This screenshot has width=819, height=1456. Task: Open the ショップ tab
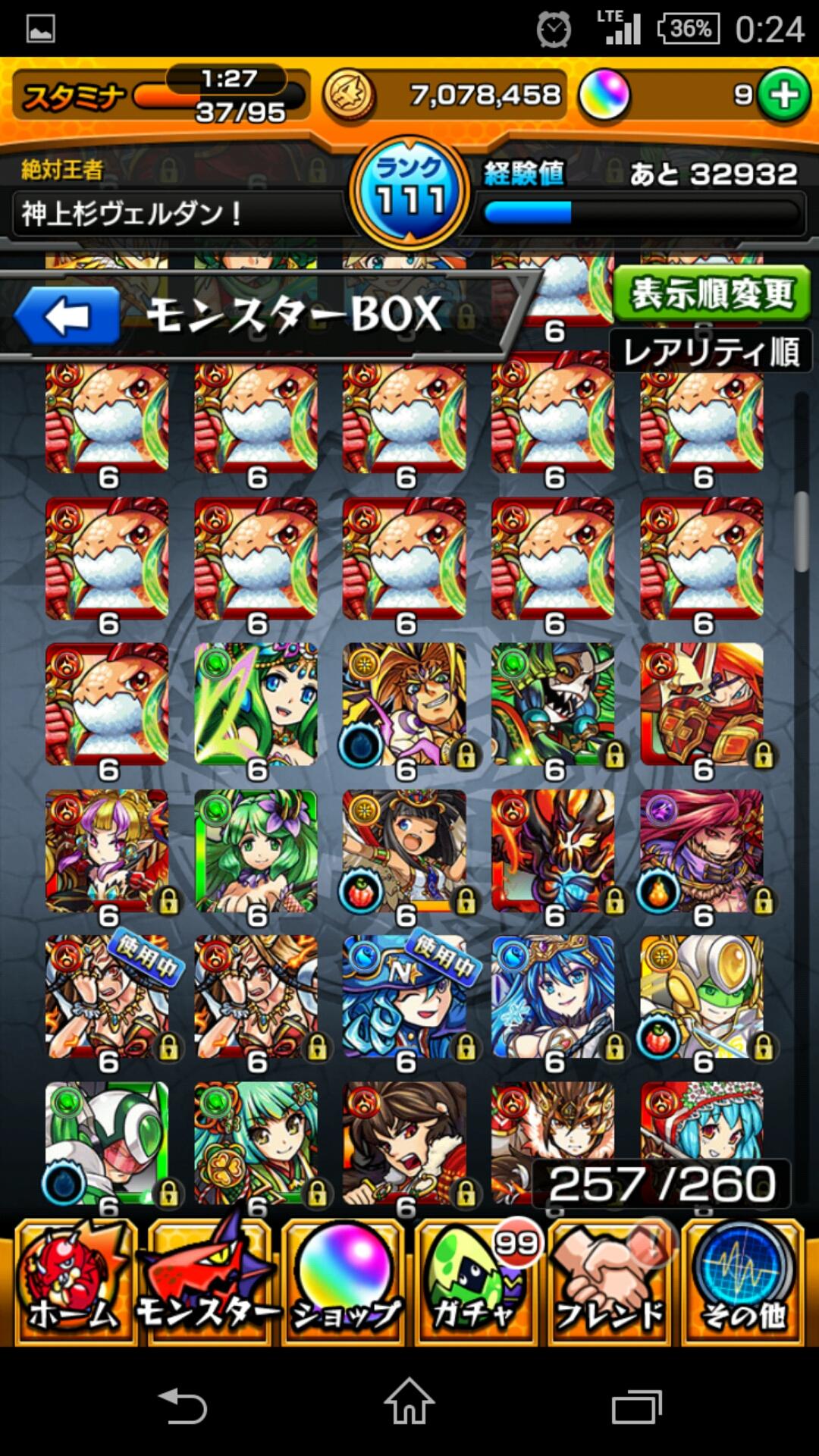[346, 1283]
